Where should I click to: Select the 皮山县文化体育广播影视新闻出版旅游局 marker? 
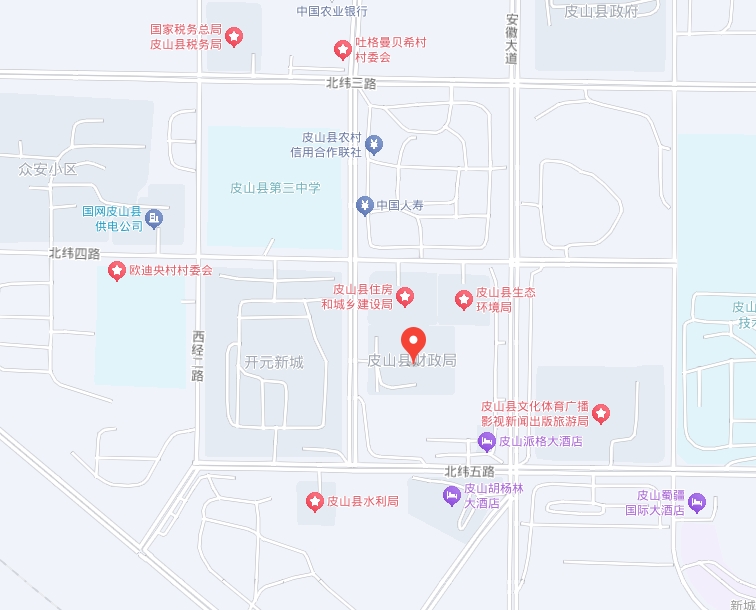click(x=601, y=413)
